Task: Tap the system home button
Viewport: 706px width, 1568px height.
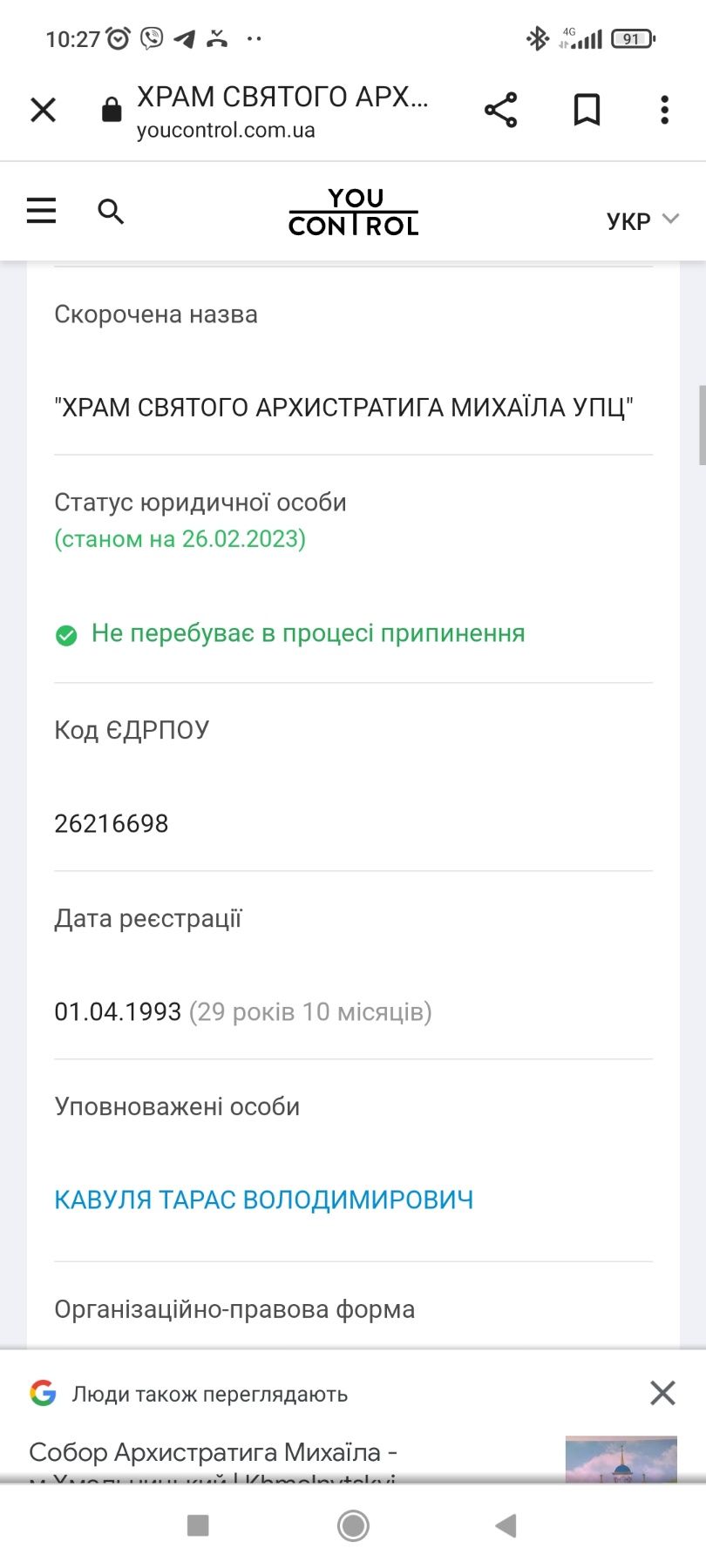Action: click(x=353, y=1525)
